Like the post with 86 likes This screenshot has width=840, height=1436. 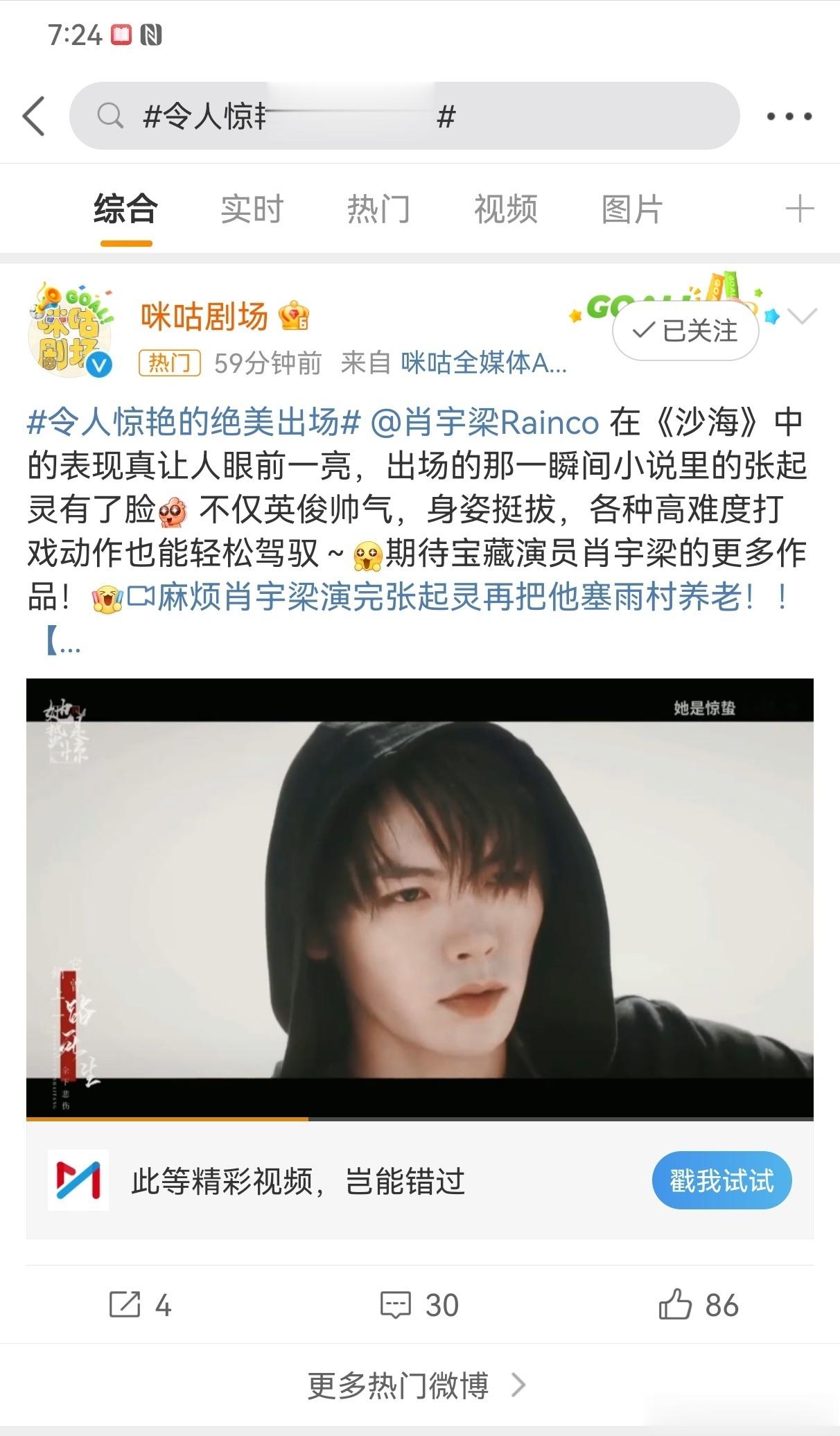click(699, 1305)
